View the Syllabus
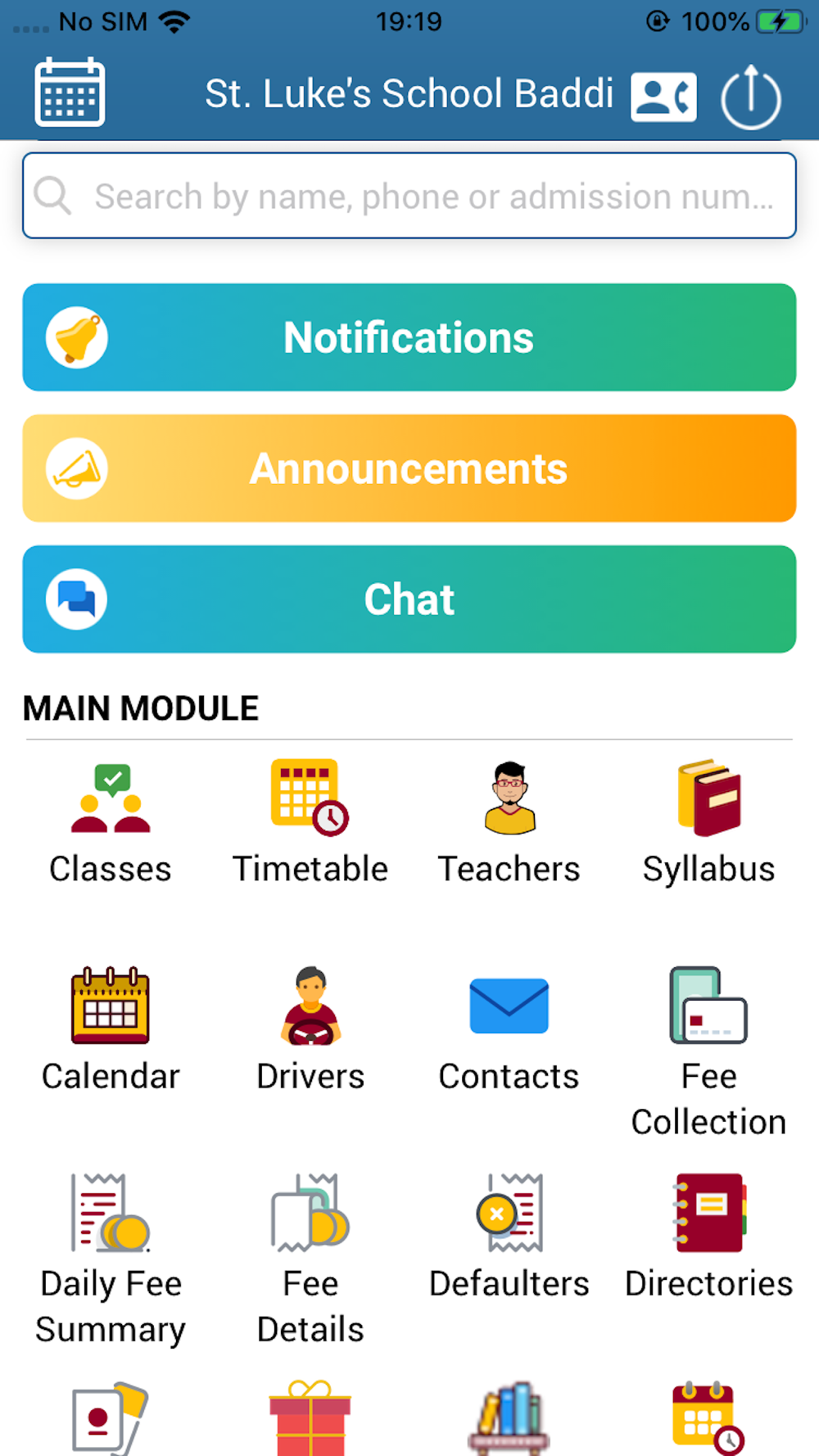This screenshot has width=819, height=1456. pos(708,823)
